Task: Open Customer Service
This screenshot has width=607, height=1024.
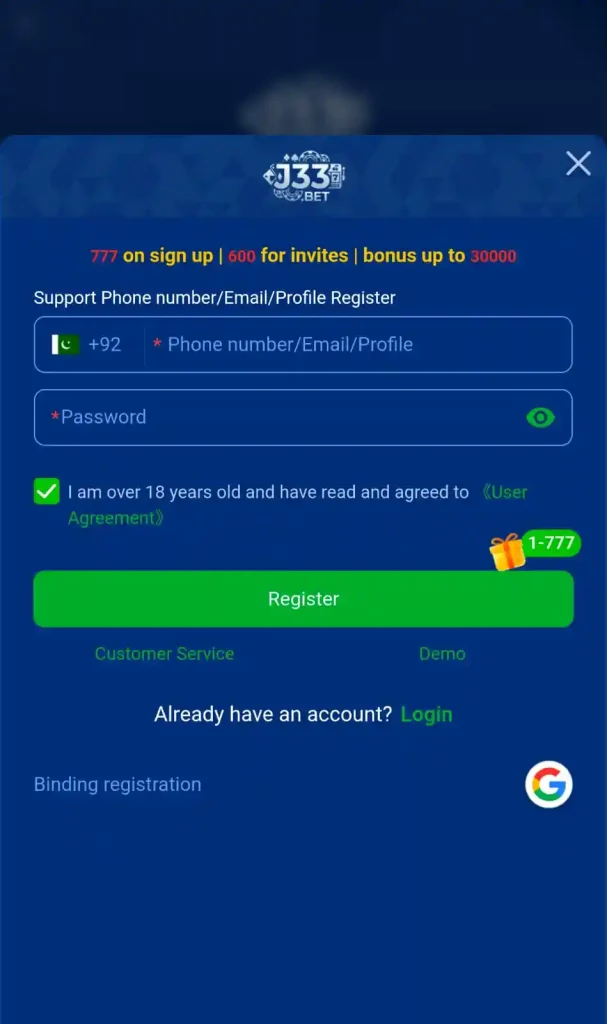Action: tap(165, 654)
